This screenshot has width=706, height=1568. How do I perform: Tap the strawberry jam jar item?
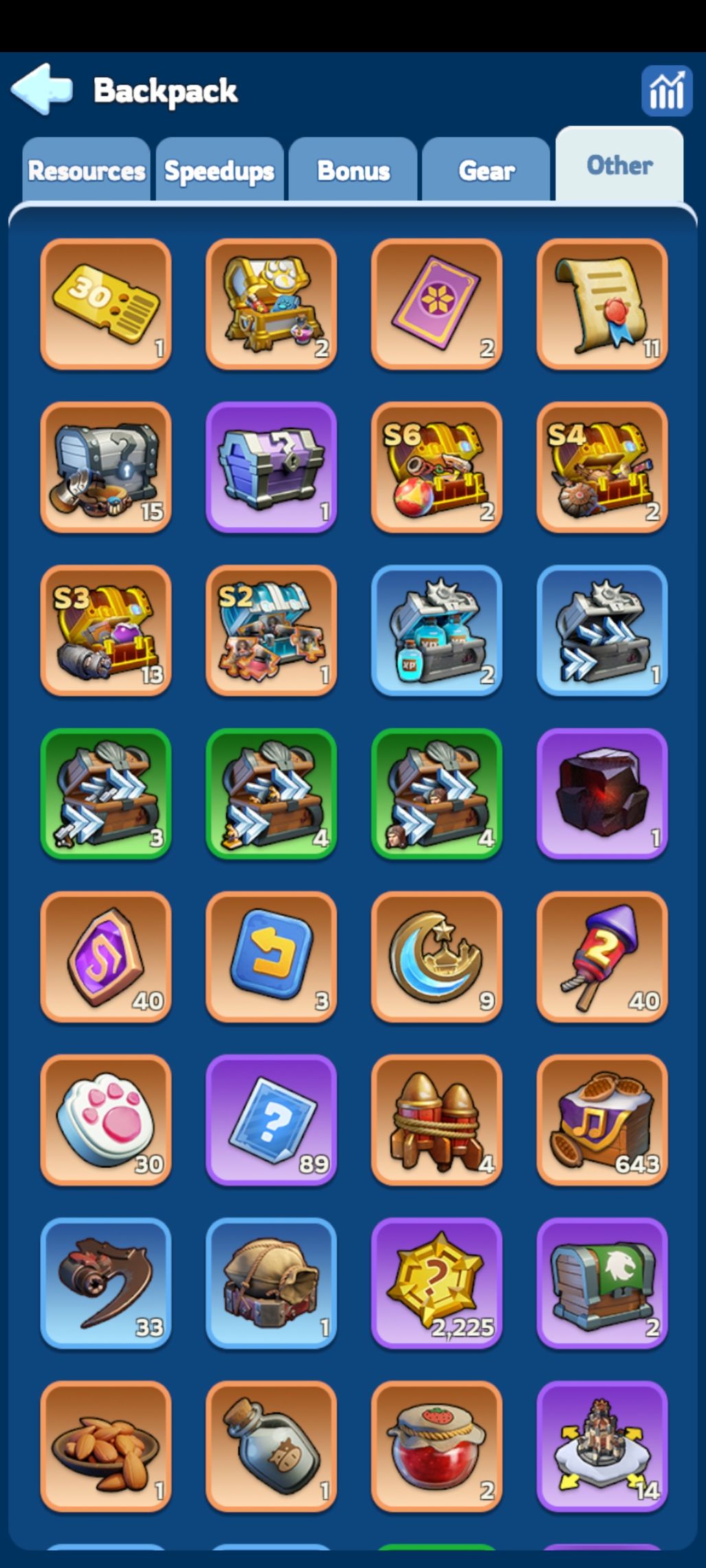436,1446
